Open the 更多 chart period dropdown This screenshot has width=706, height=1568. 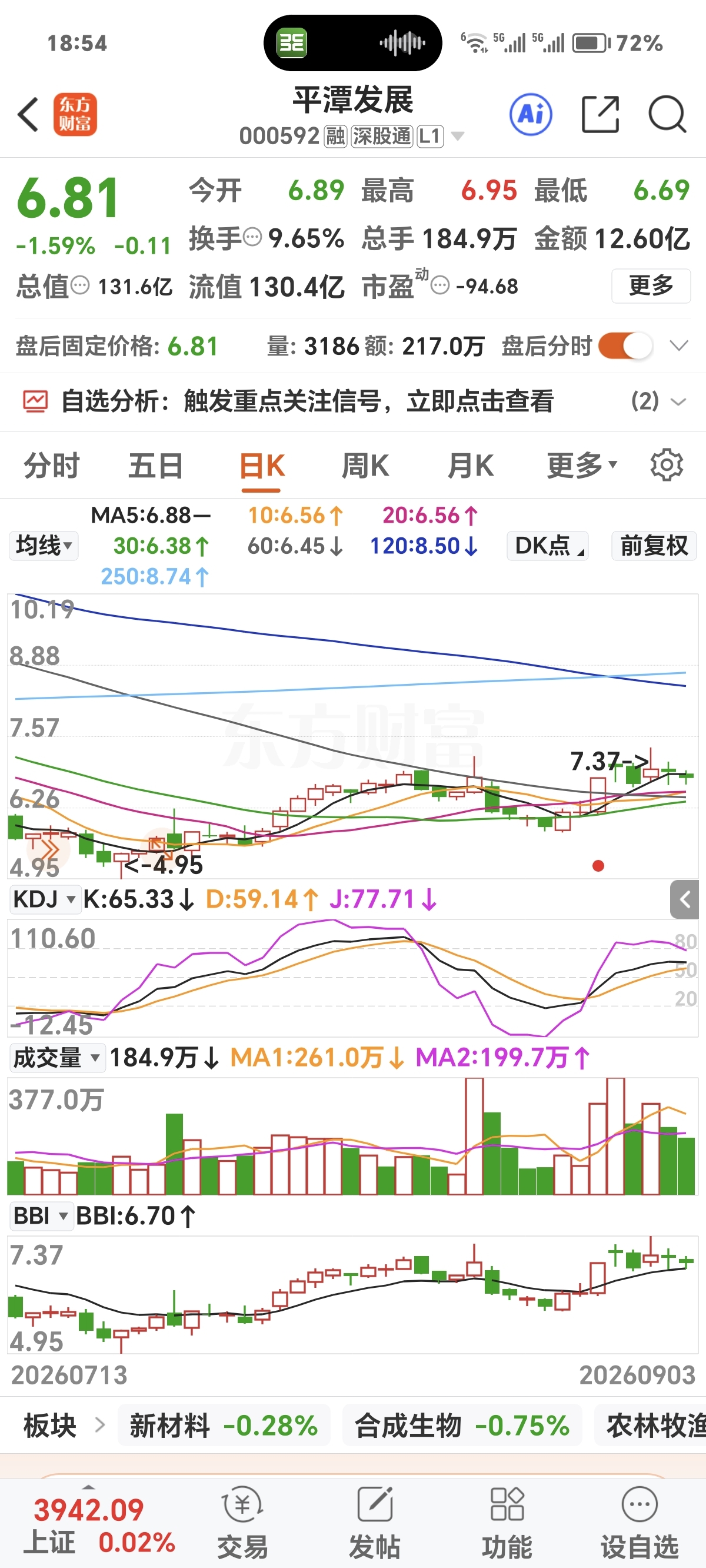tap(582, 466)
